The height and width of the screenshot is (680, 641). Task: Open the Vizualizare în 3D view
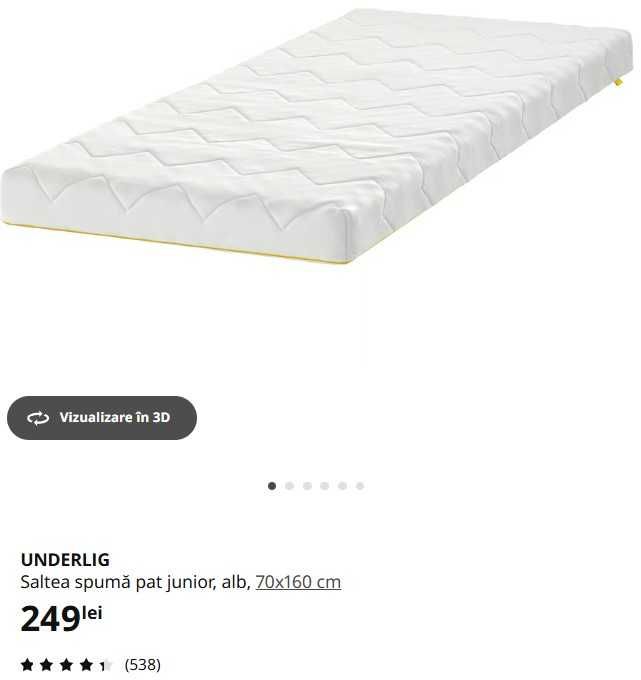[102, 418]
